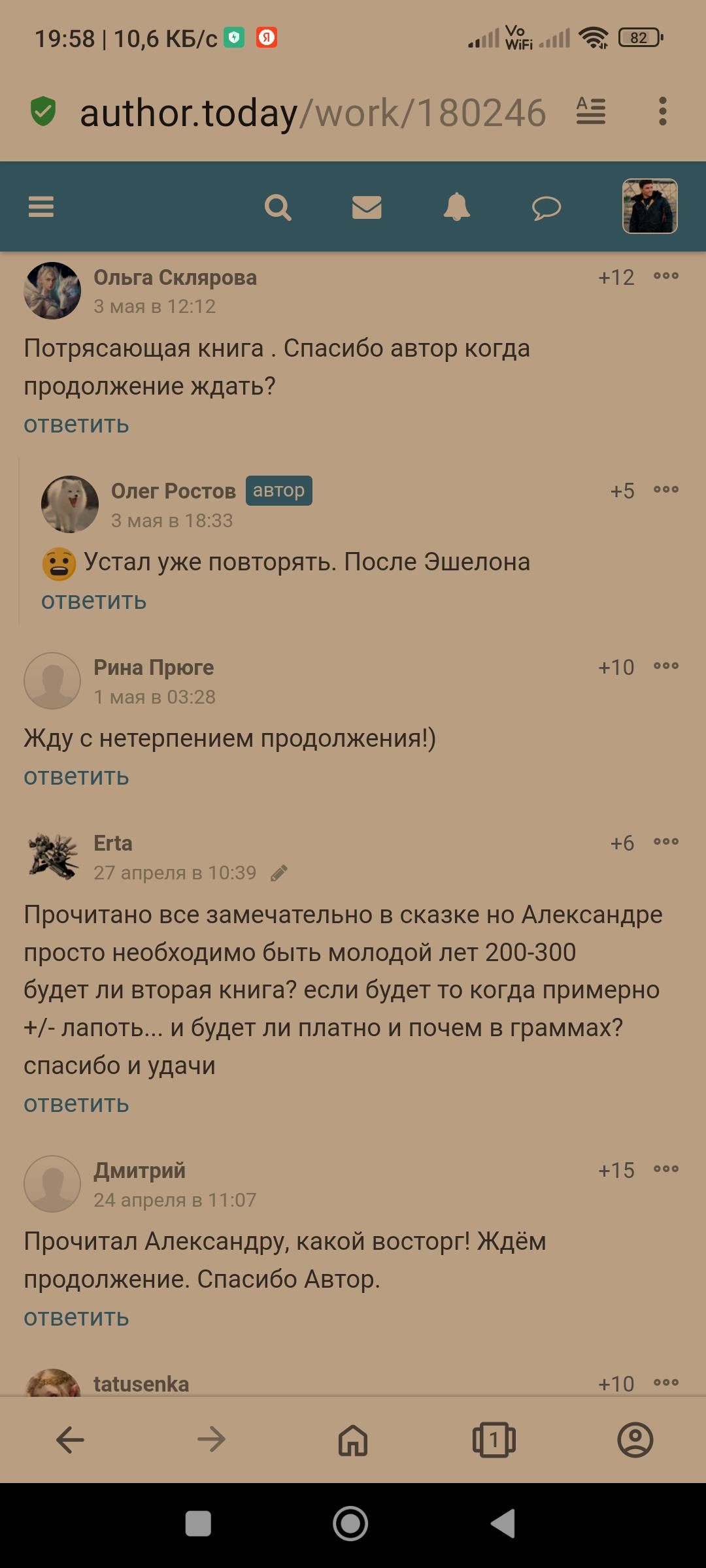This screenshot has width=706, height=1568.
Task: Open the messages envelope icon
Action: (x=367, y=208)
